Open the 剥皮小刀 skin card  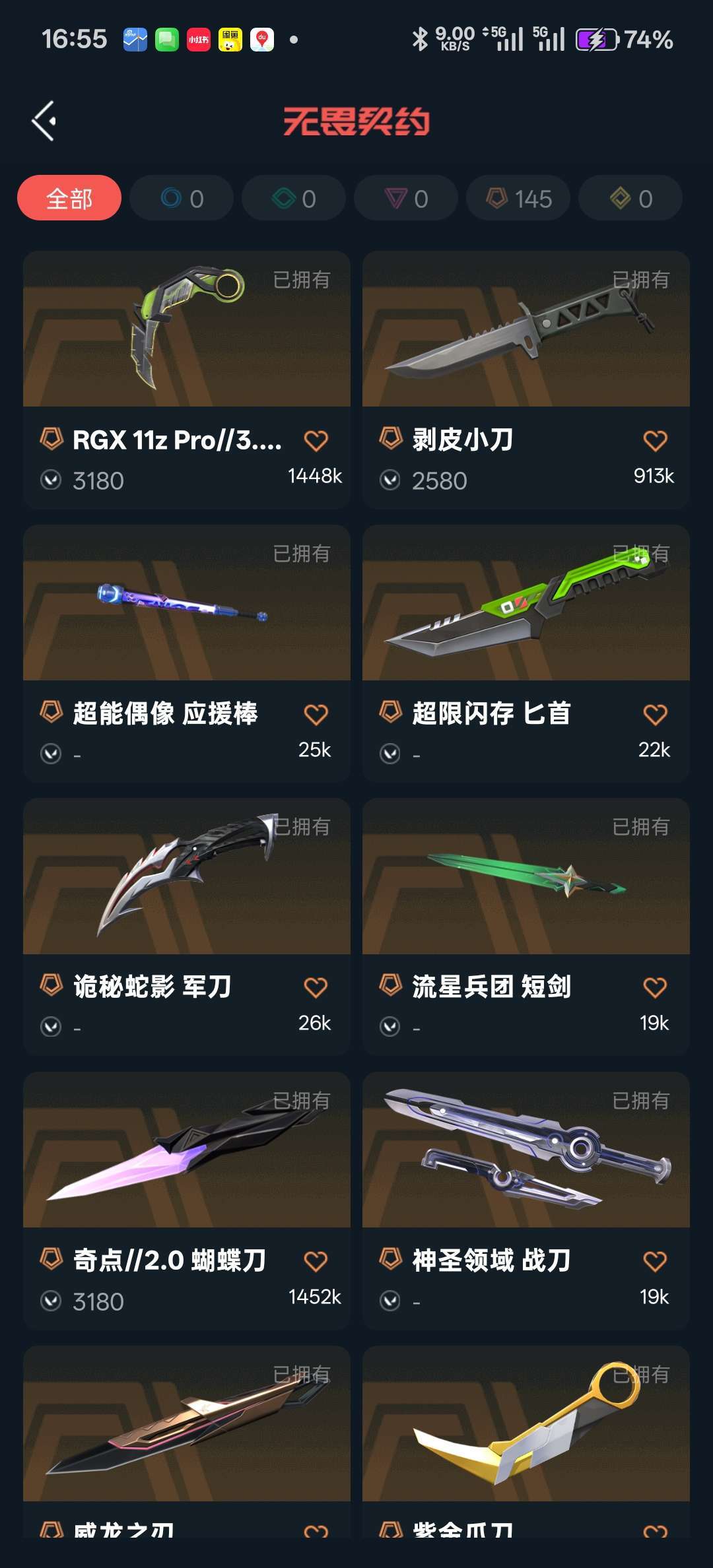pyautogui.click(x=526, y=330)
